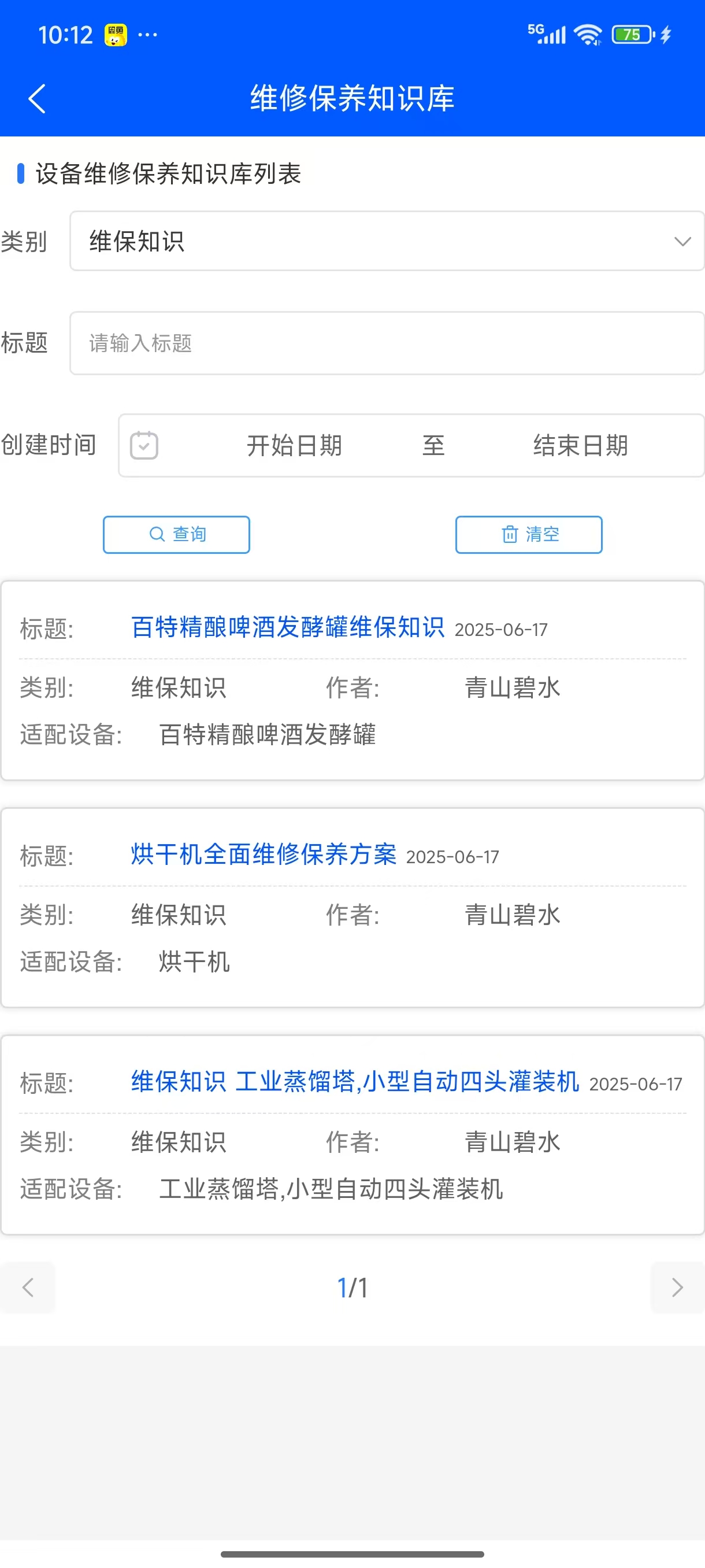Expand the 类别 dropdown showing 维保知识
The image size is (705, 1568).
point(387,241)
